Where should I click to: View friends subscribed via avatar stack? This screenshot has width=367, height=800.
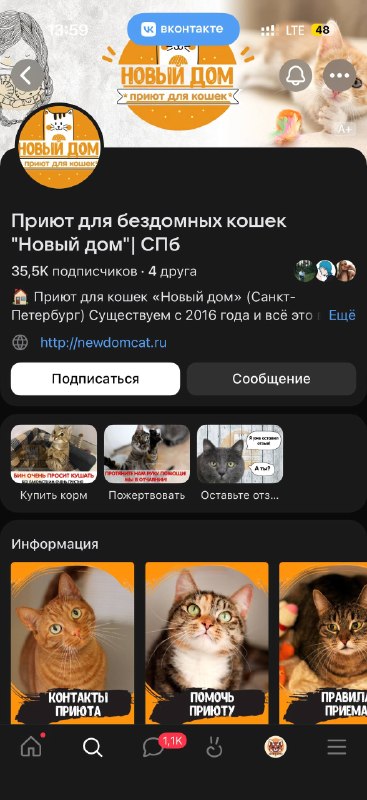[x=325, y=270]
